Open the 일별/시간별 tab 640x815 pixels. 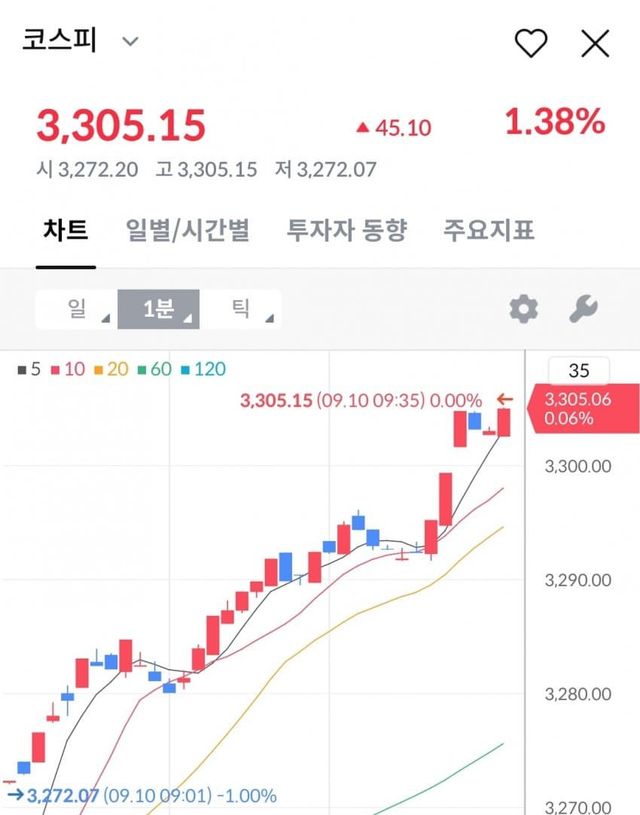[x=188, y=231]
